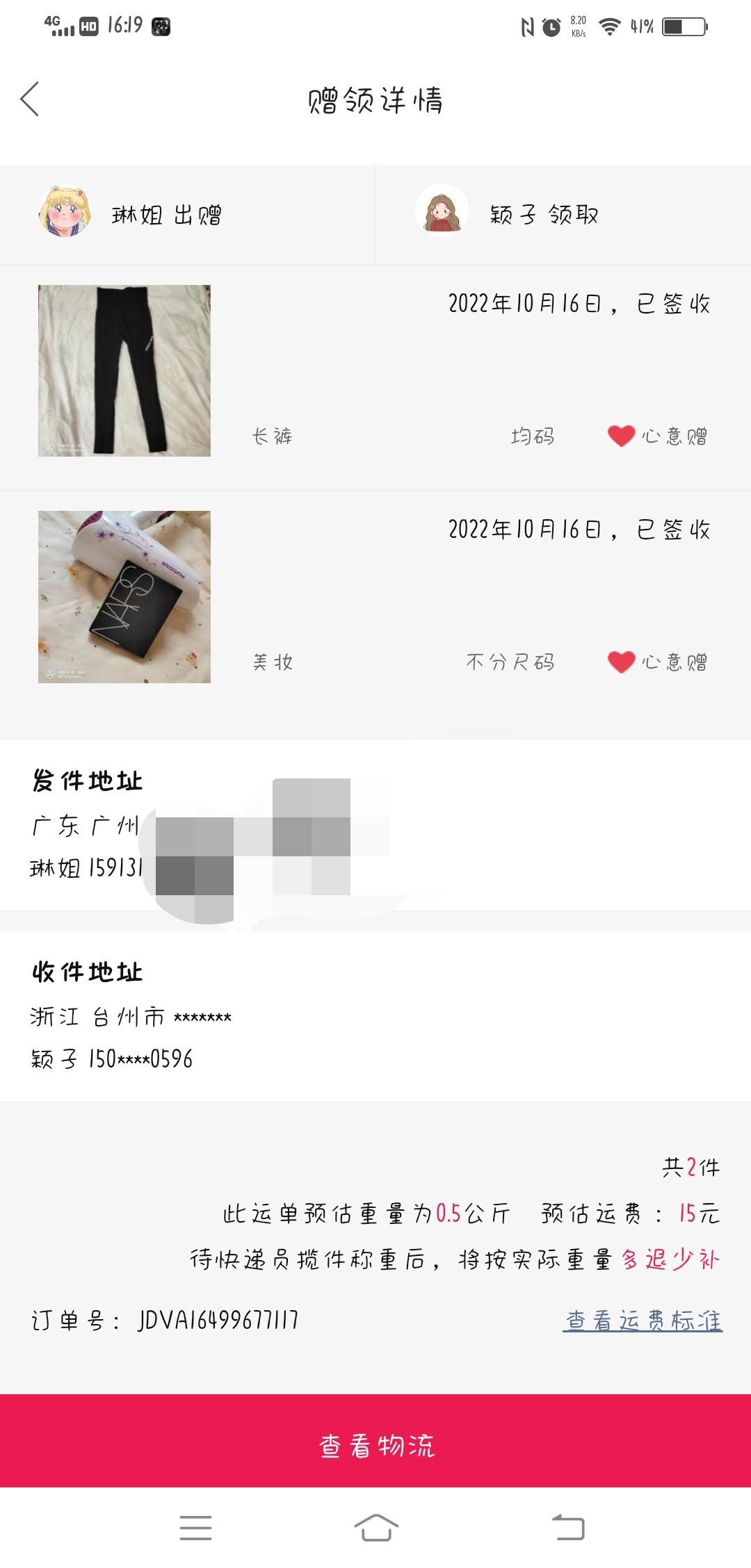751x1568 pixels.
Task: Open the 长裤 item photo
Action: (124, 370)
